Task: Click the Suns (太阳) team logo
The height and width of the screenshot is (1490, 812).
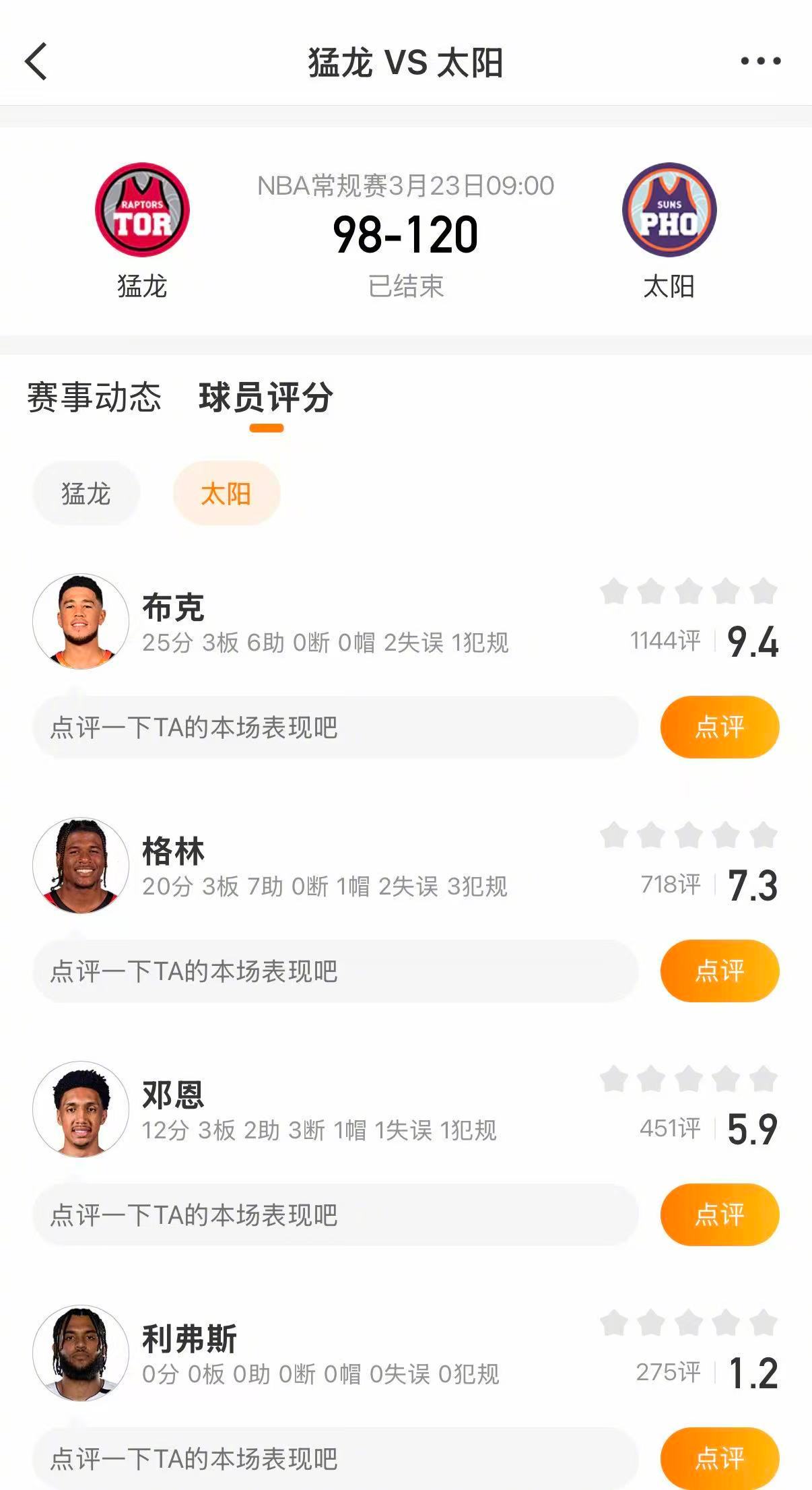Action: tap(671, 211)
